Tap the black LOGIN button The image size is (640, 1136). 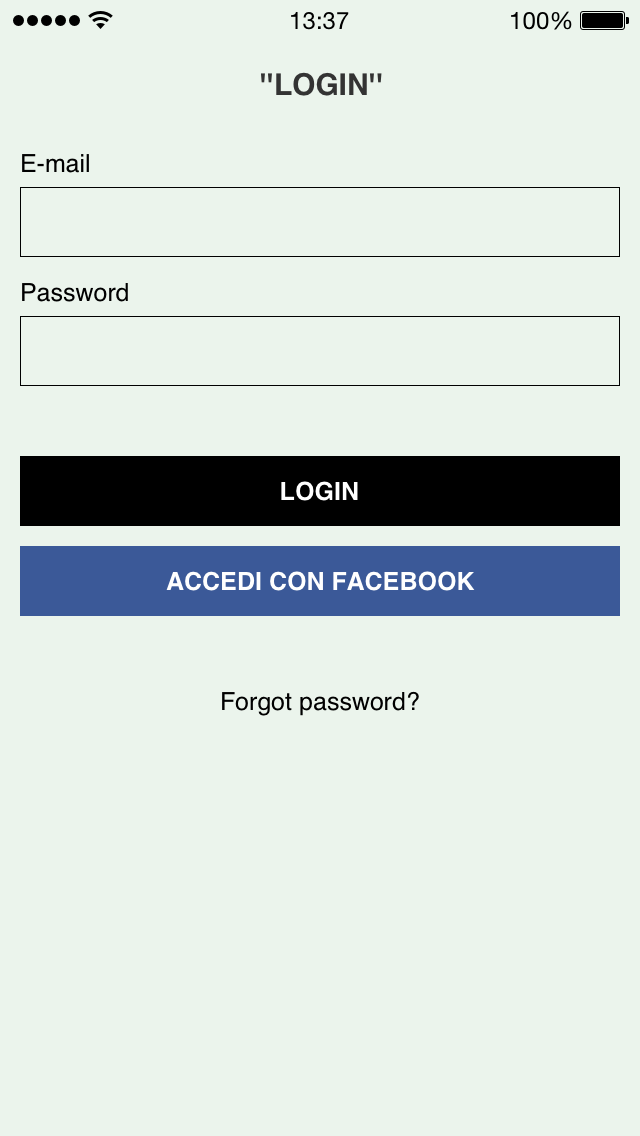click(x=320, y=491)
